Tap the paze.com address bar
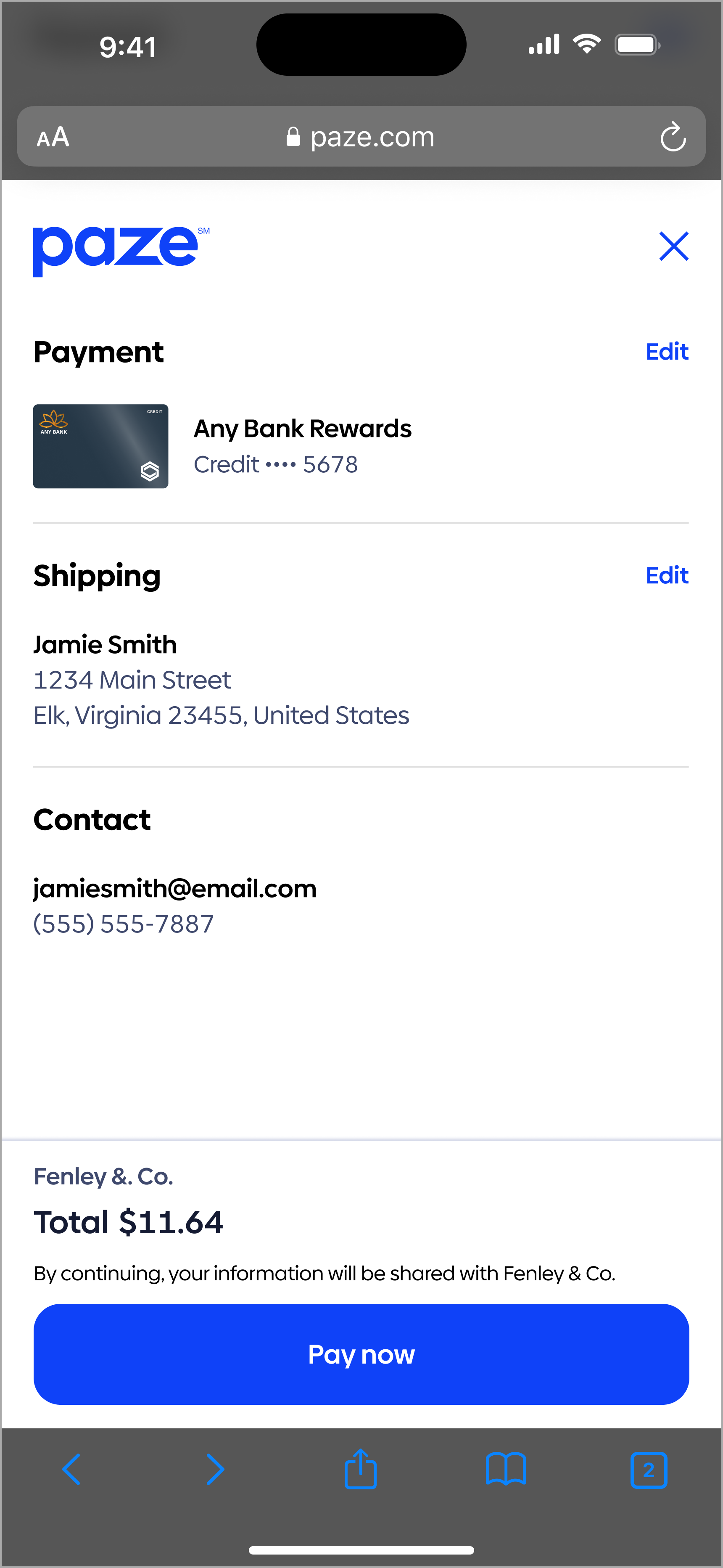Image resolution: width=723 pixels, height=1568 pixels. [361, 137]
